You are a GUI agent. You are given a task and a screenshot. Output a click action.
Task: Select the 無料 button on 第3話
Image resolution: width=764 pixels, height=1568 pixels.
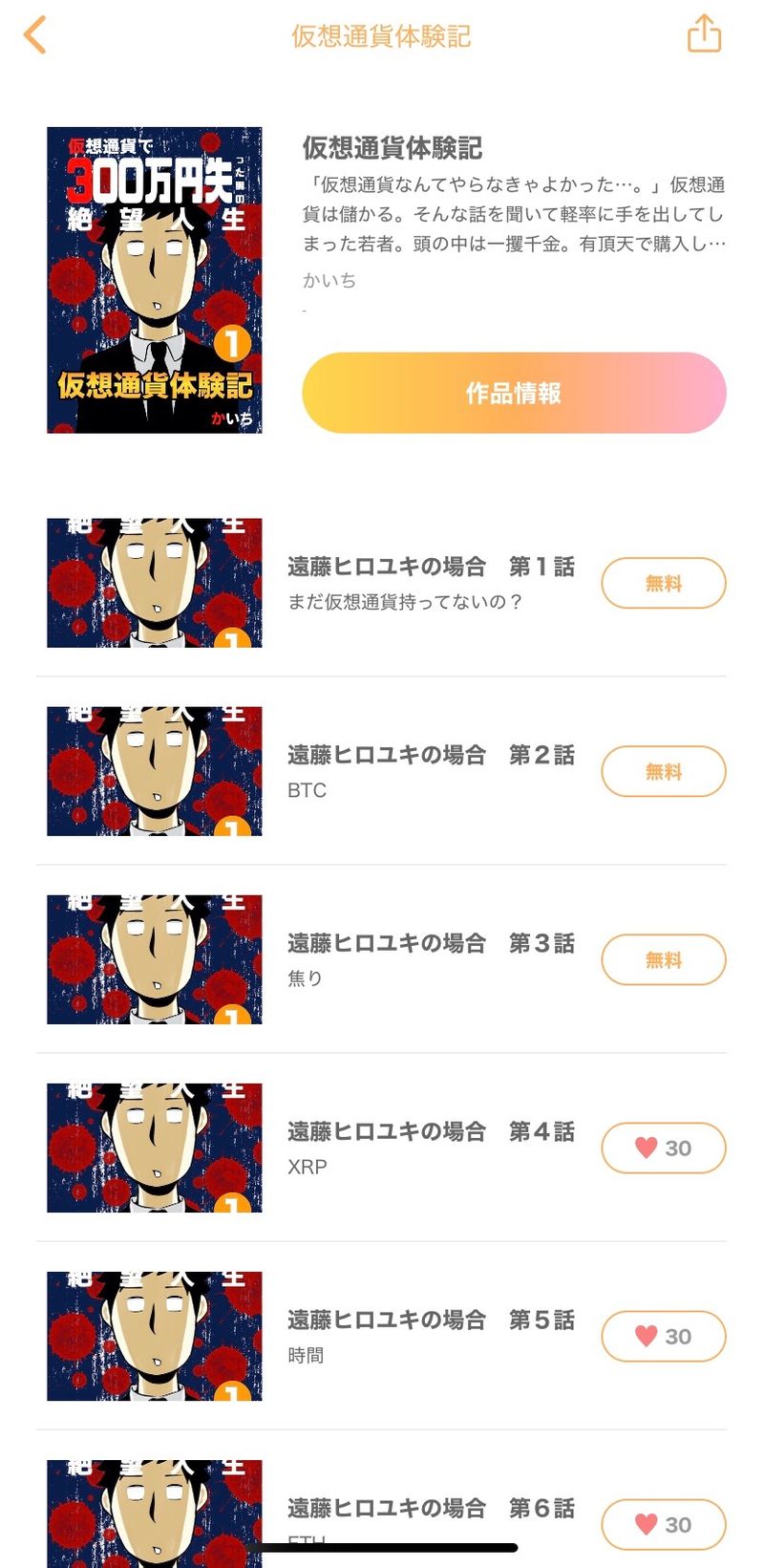(x=663, y=959)
